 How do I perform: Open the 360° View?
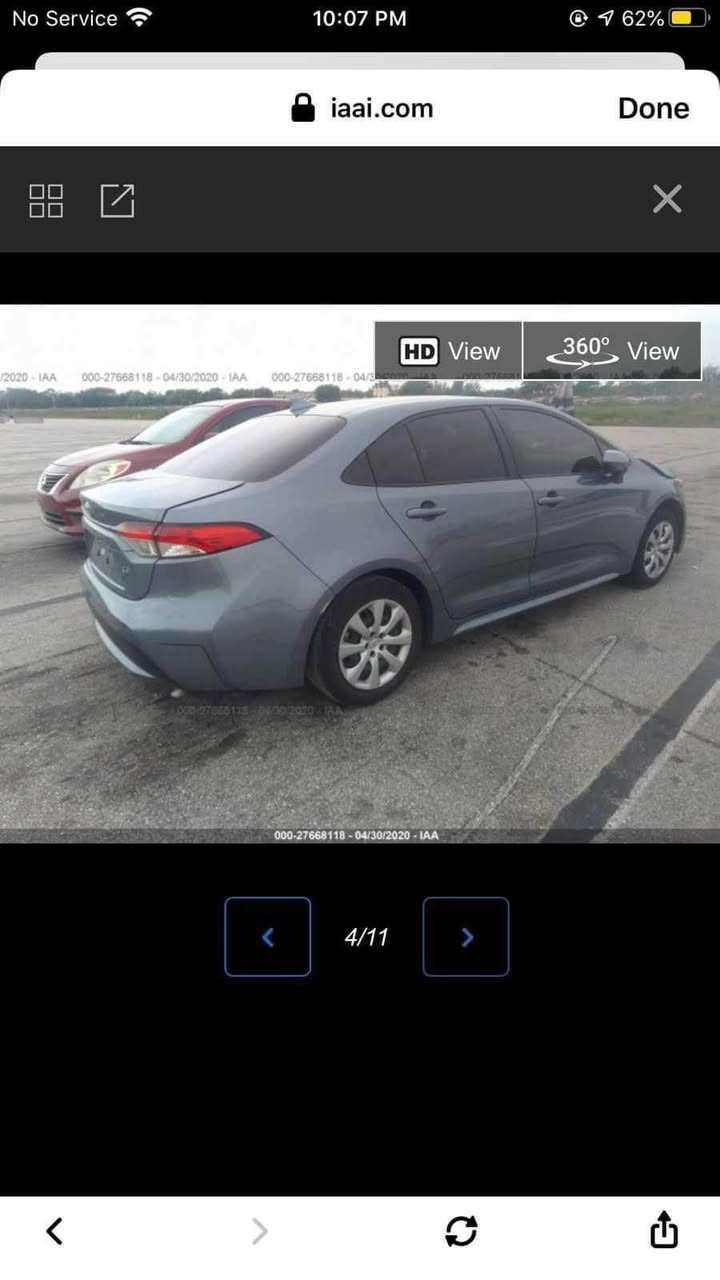612,351
